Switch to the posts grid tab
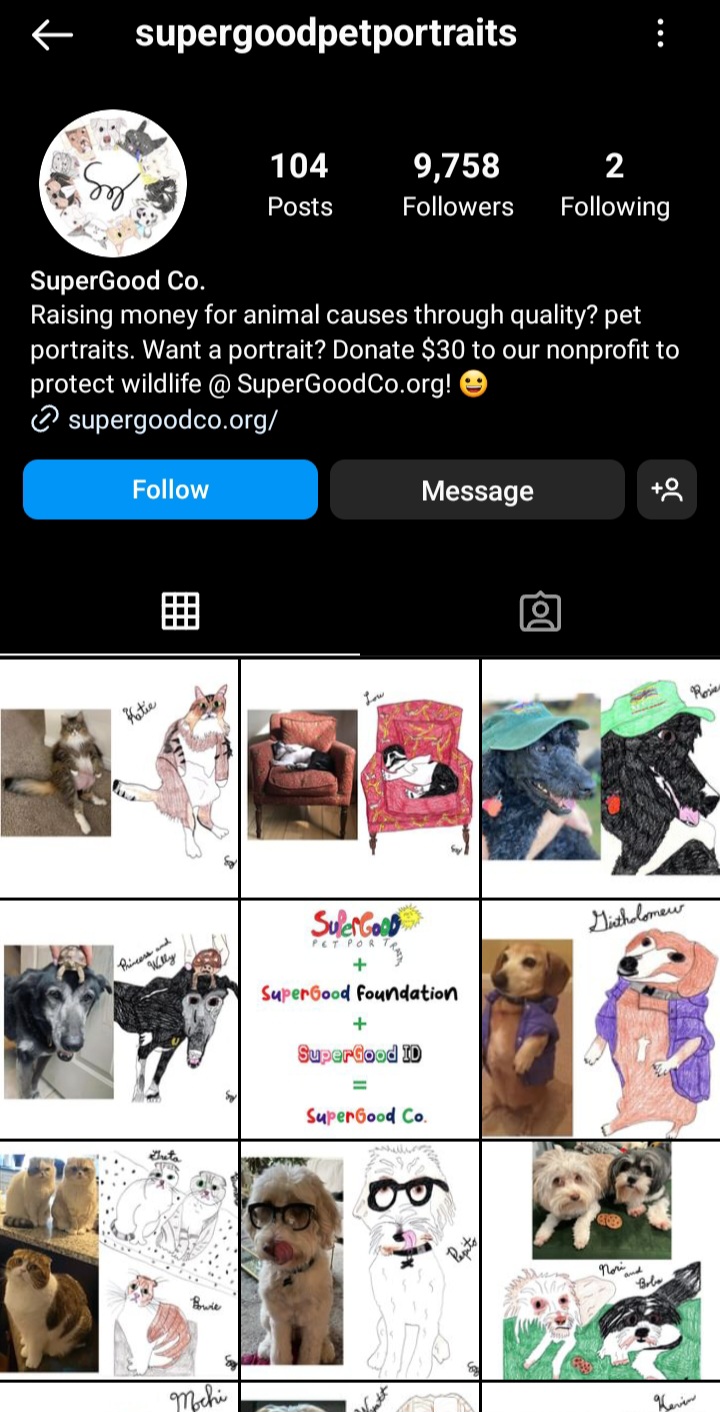Screen dimensions: 720x1412 tap(180, 611)
